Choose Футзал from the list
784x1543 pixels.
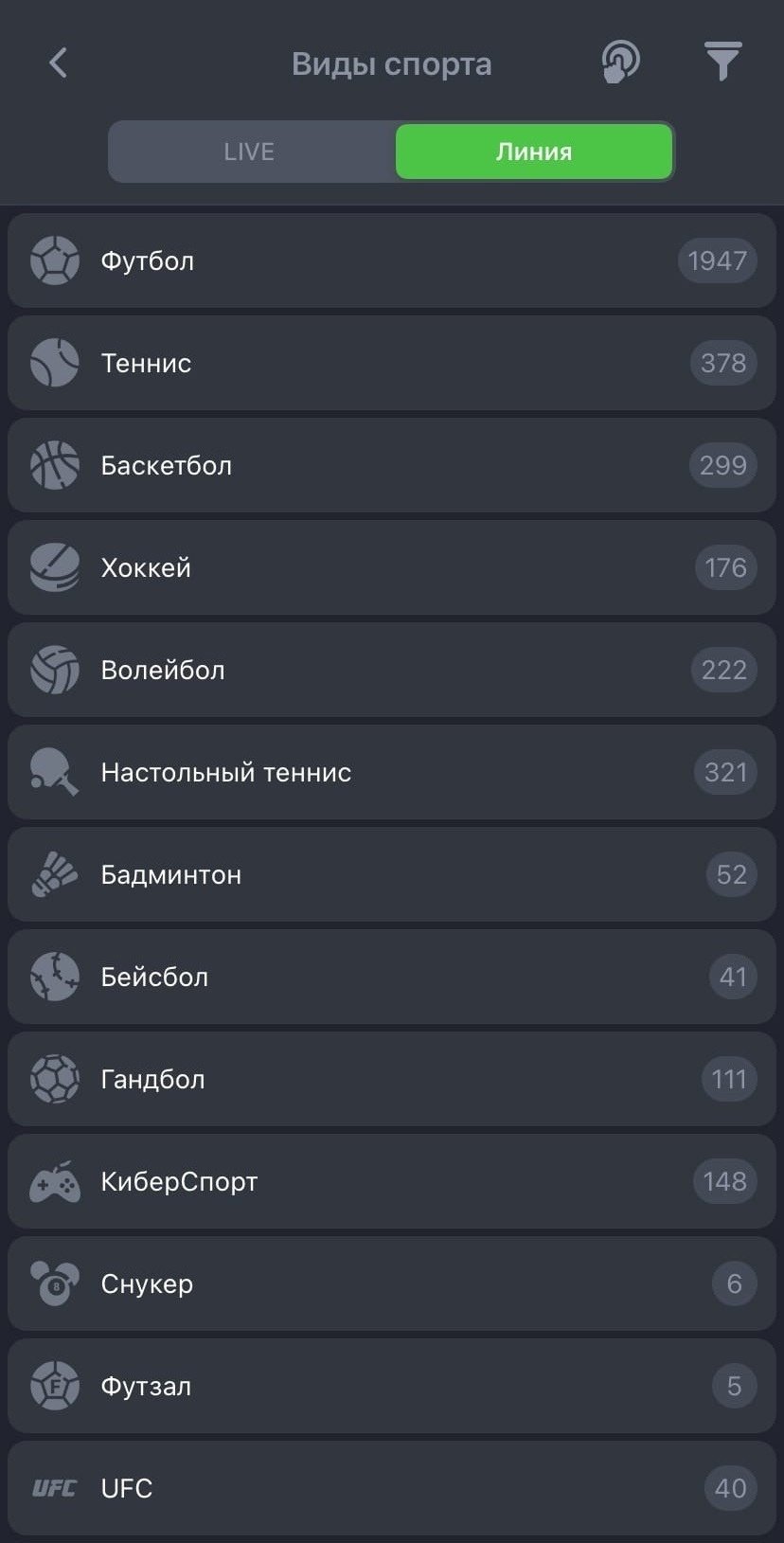coord(392,1386)
